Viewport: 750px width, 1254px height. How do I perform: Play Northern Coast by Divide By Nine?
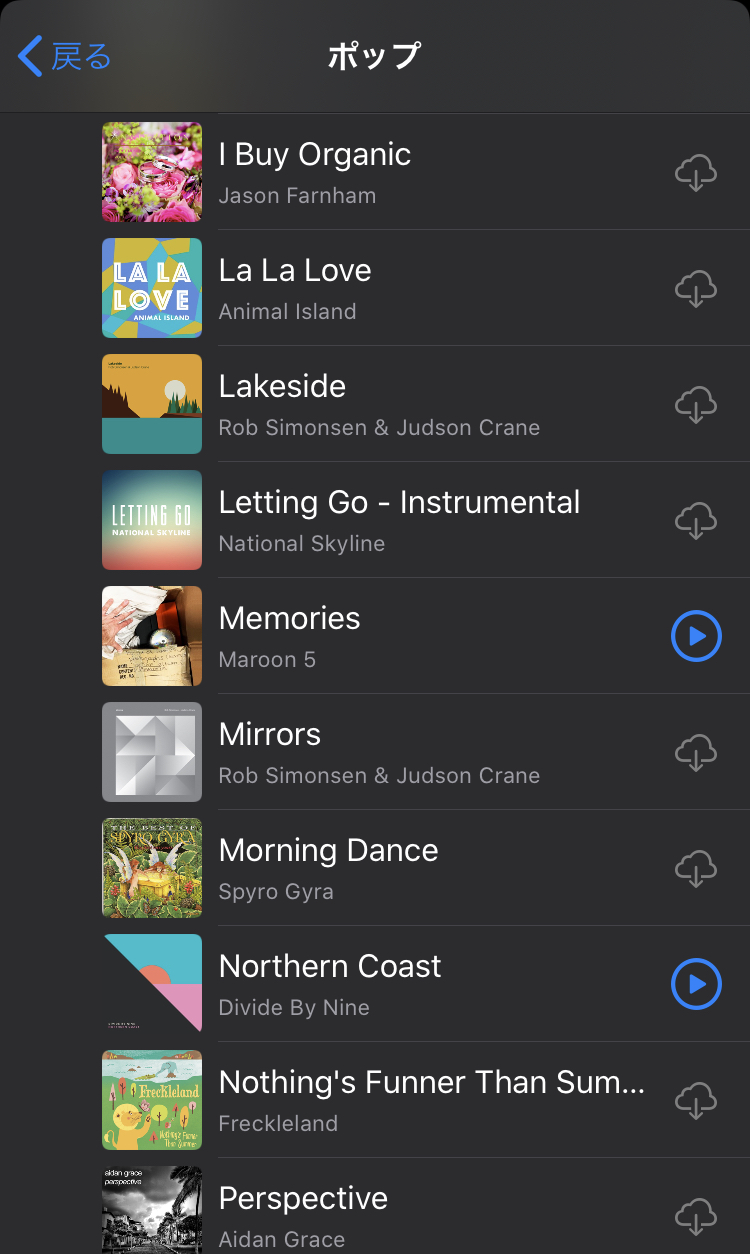tap(696, 985)
